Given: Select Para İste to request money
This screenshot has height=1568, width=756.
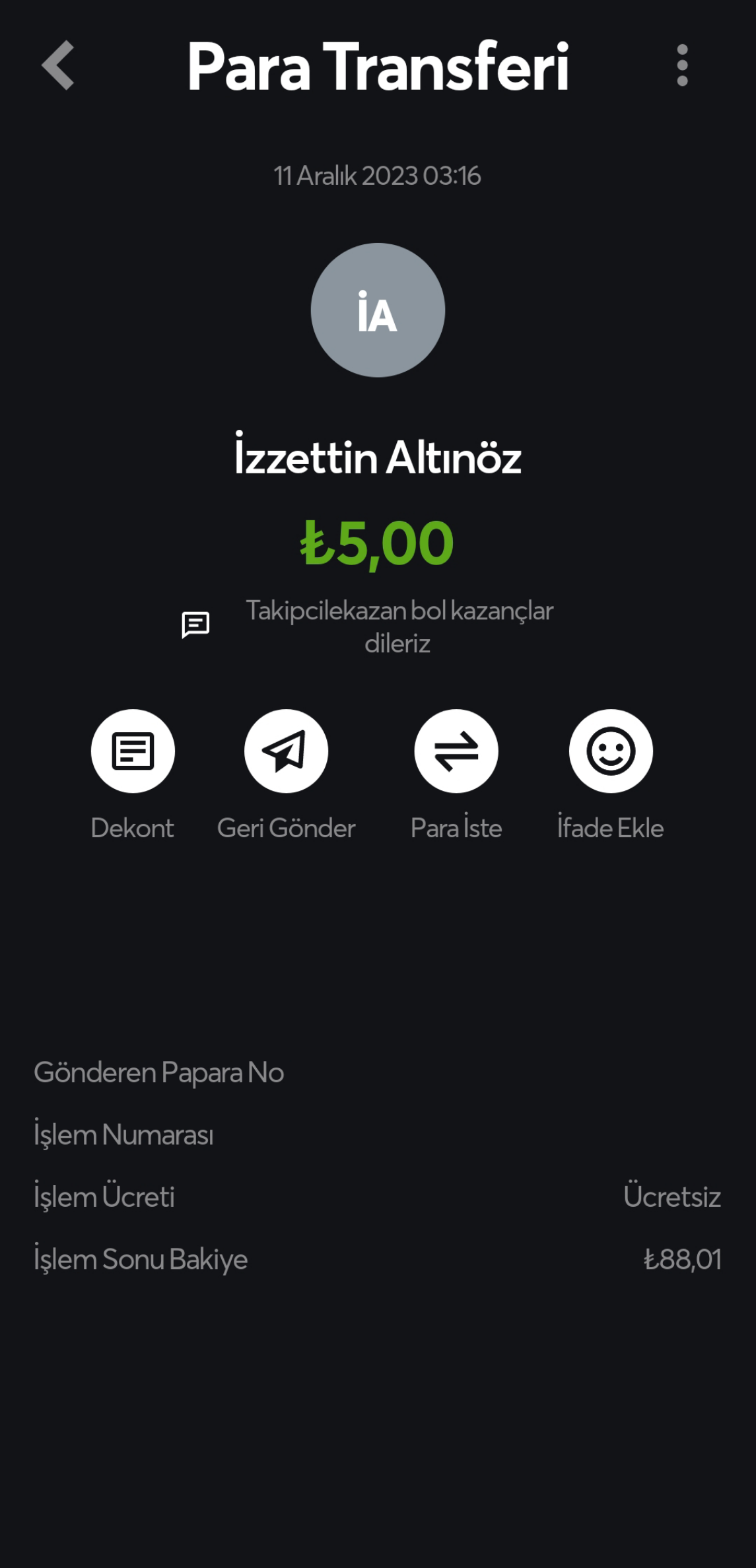Looking at the screenshot, I should pos(456,751).
